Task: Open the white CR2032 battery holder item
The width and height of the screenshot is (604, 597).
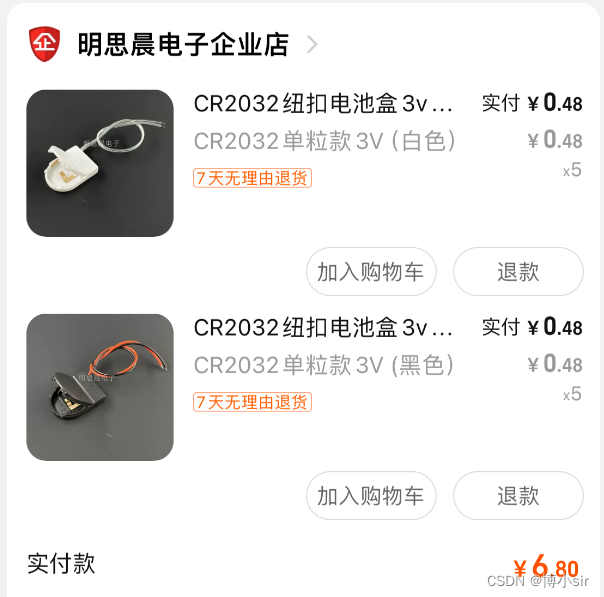Action: point(100,163)
